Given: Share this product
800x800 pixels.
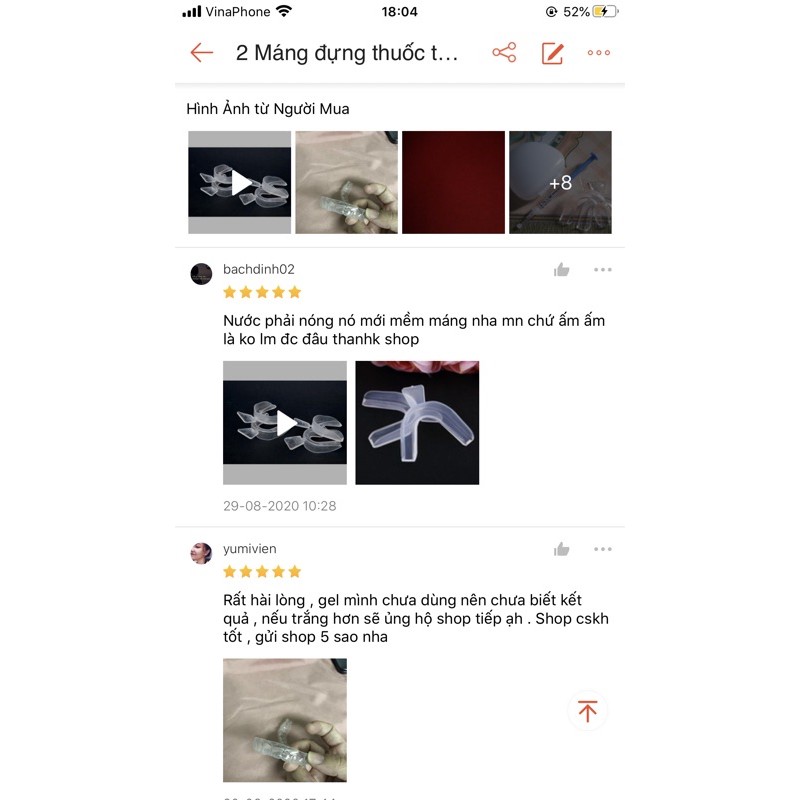Looking at the screenshot, I should pos(504,53).
